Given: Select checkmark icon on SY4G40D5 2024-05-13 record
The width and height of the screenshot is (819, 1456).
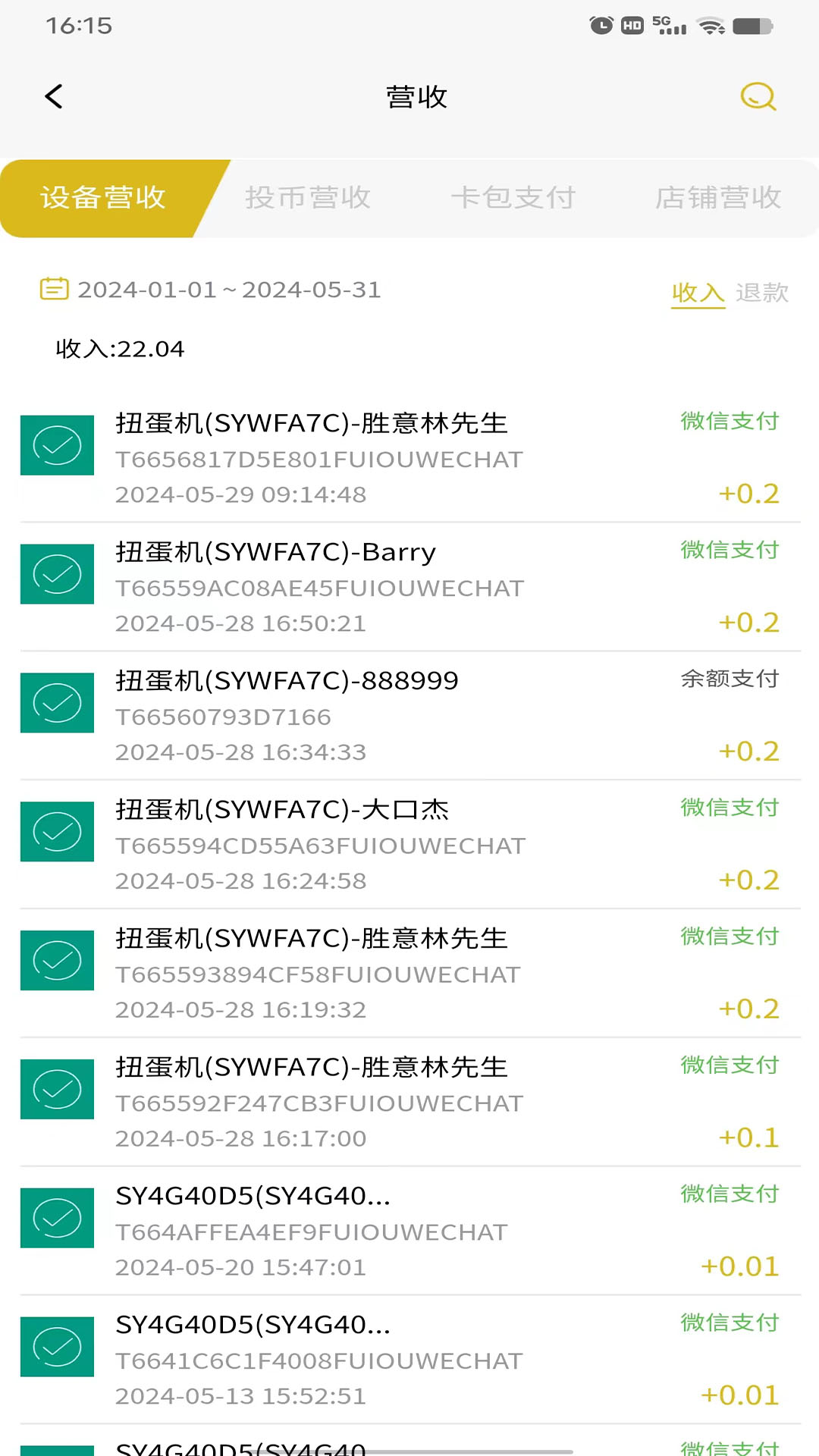Looking at the screenshot, I should (57, 1348).
